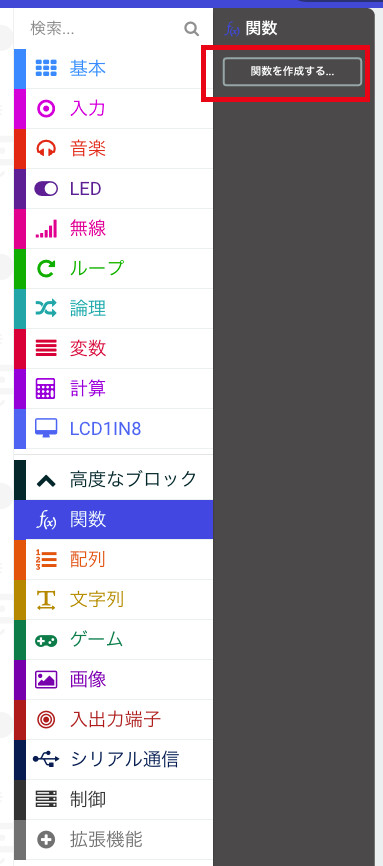Open the 無線 category
The width and height of the screenshot is (383, 866).
pos(113,229)
